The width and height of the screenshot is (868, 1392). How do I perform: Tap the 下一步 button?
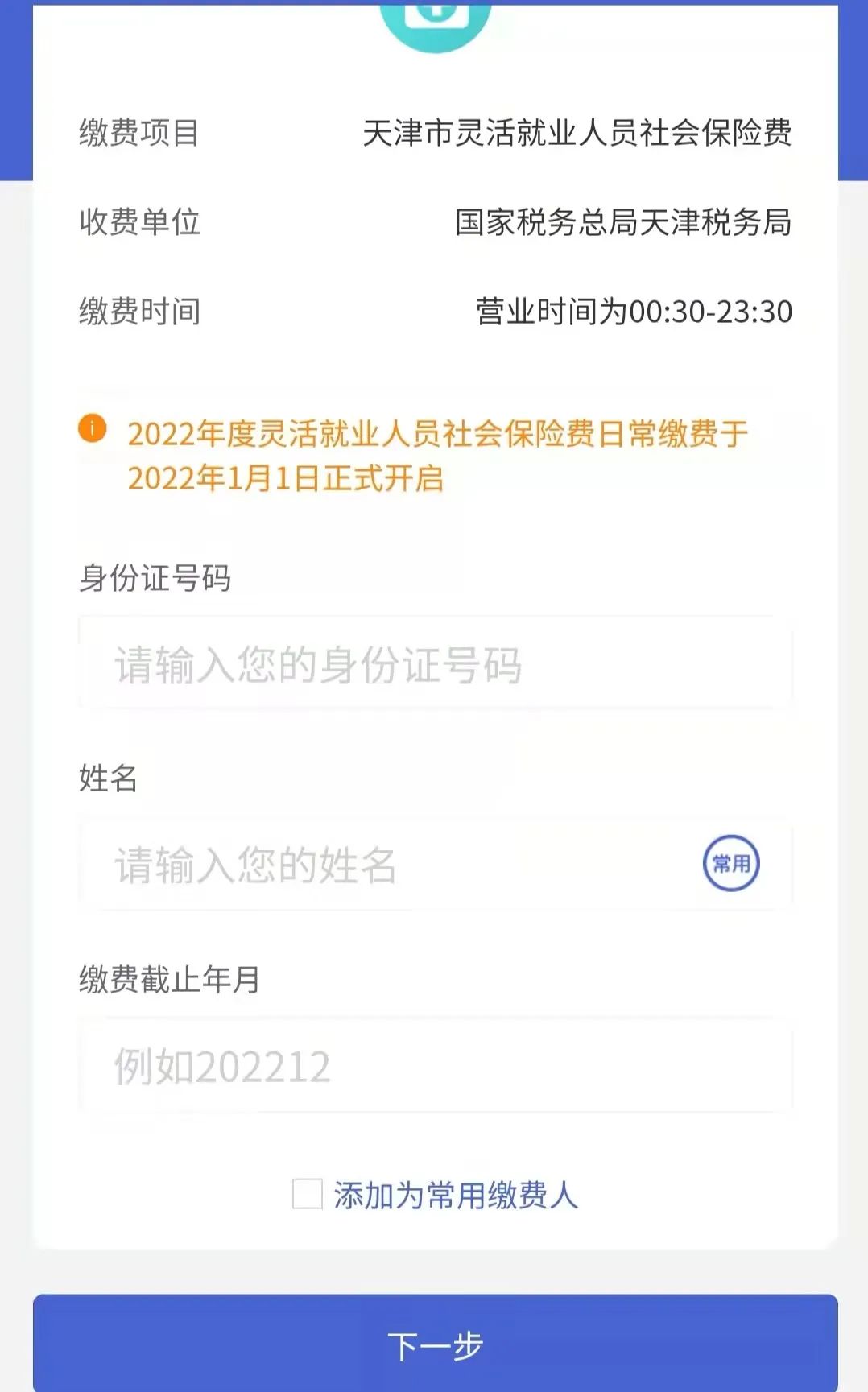coord(435,1344)
